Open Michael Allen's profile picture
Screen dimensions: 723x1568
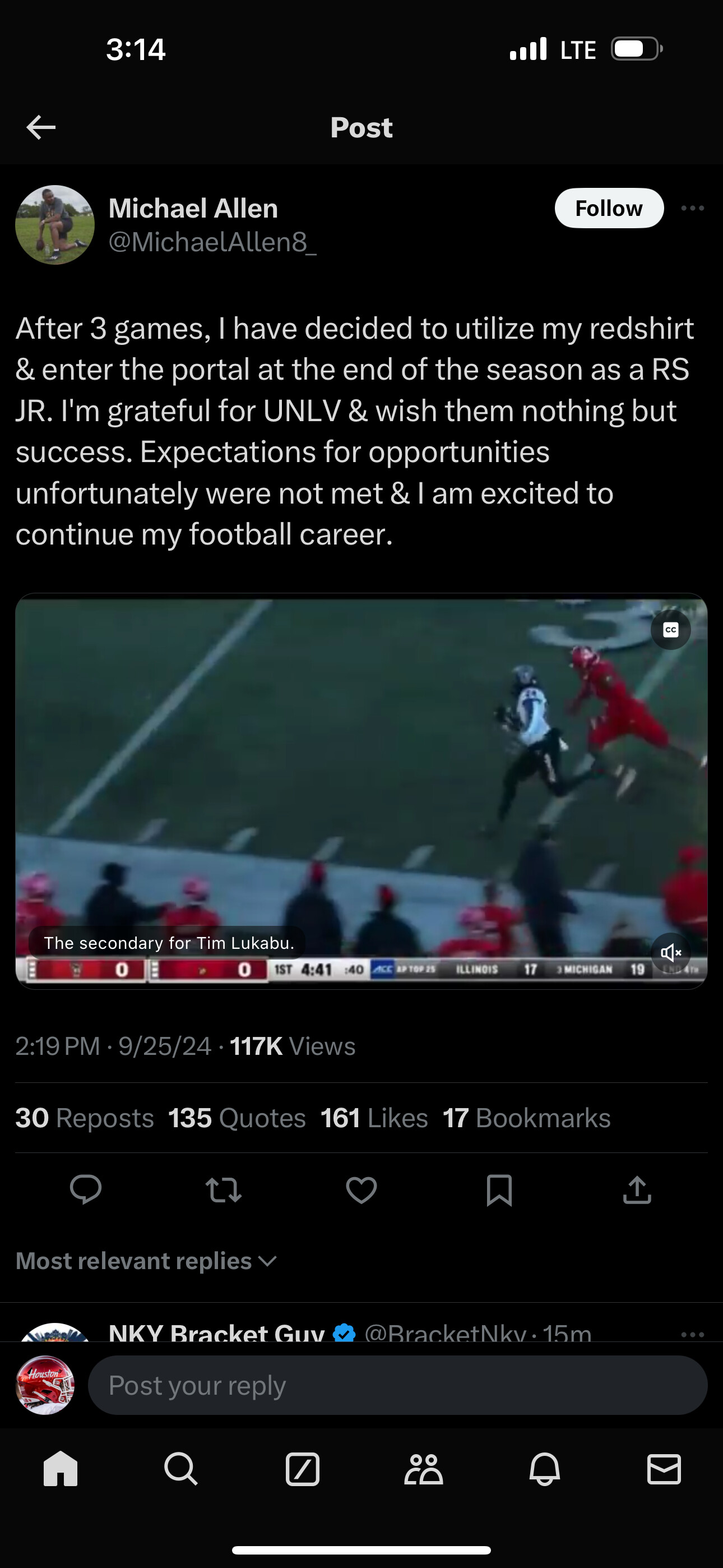pyautogui.click(x=55, y=225)
